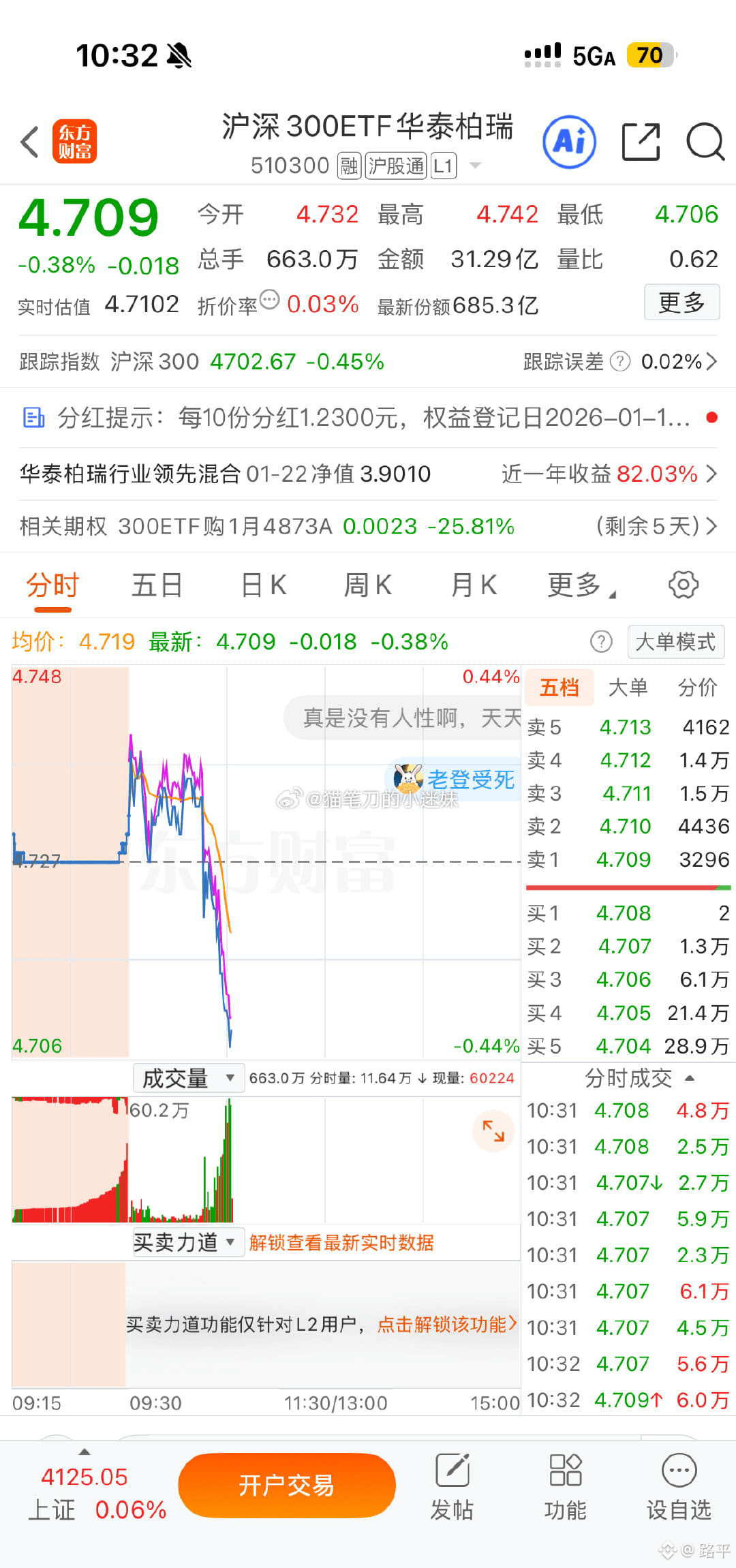Screen dimensions: 736x1568
Task: Open chart settings gear
Action: tap(683, 585)
